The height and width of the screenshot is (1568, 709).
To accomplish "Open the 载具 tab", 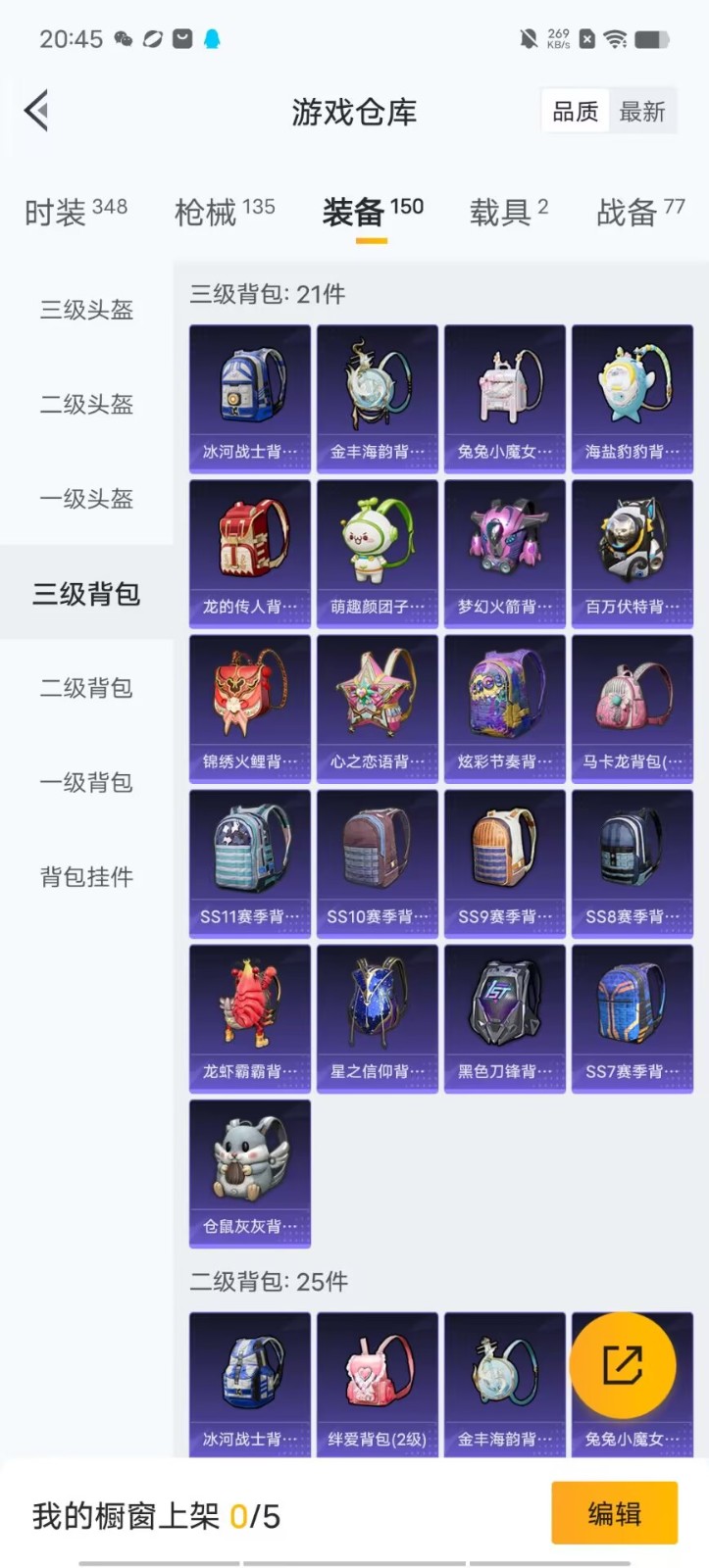I will pos(509,212).
